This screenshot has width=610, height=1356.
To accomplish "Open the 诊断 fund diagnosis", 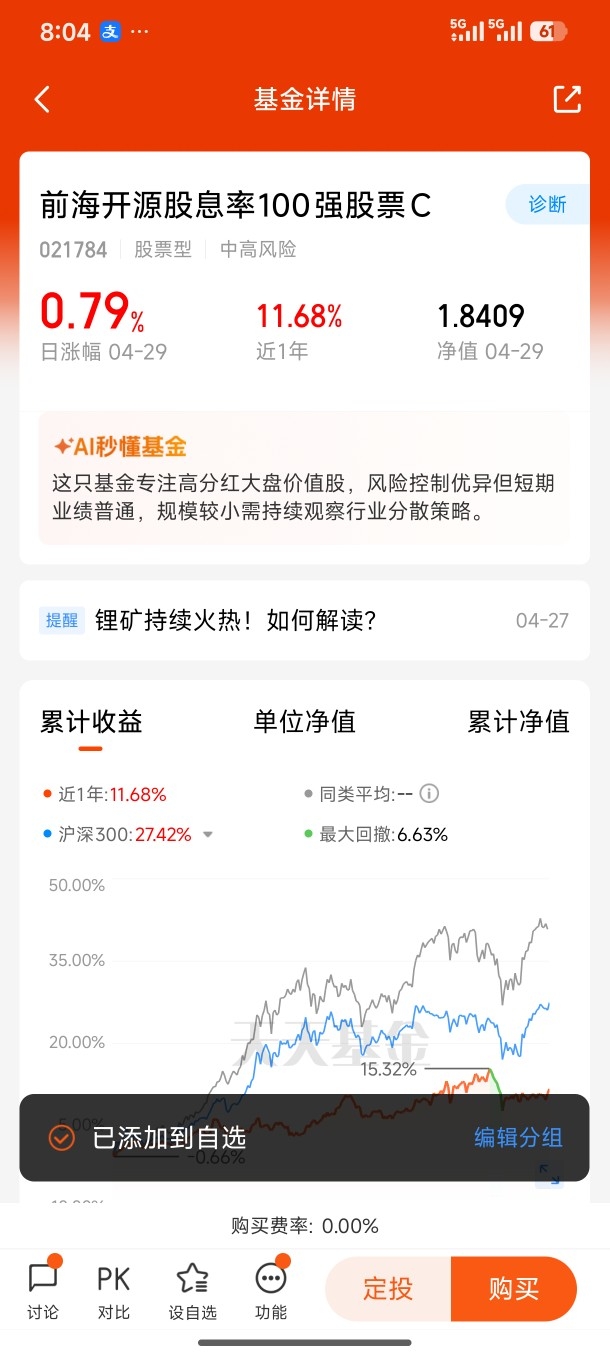I will coord(547,204).
